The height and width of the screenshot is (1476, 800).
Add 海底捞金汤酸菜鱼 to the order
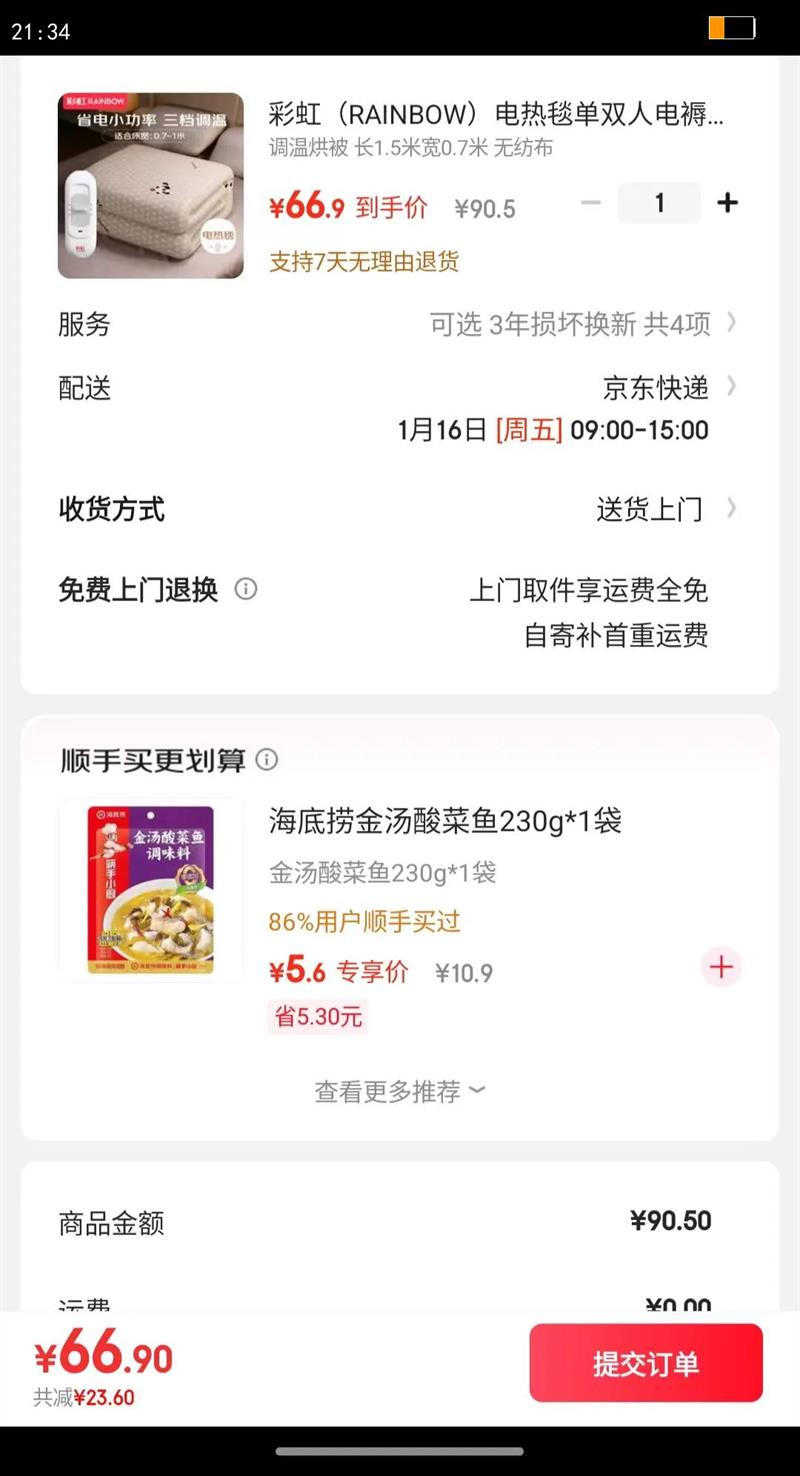(x=721, y=967)
